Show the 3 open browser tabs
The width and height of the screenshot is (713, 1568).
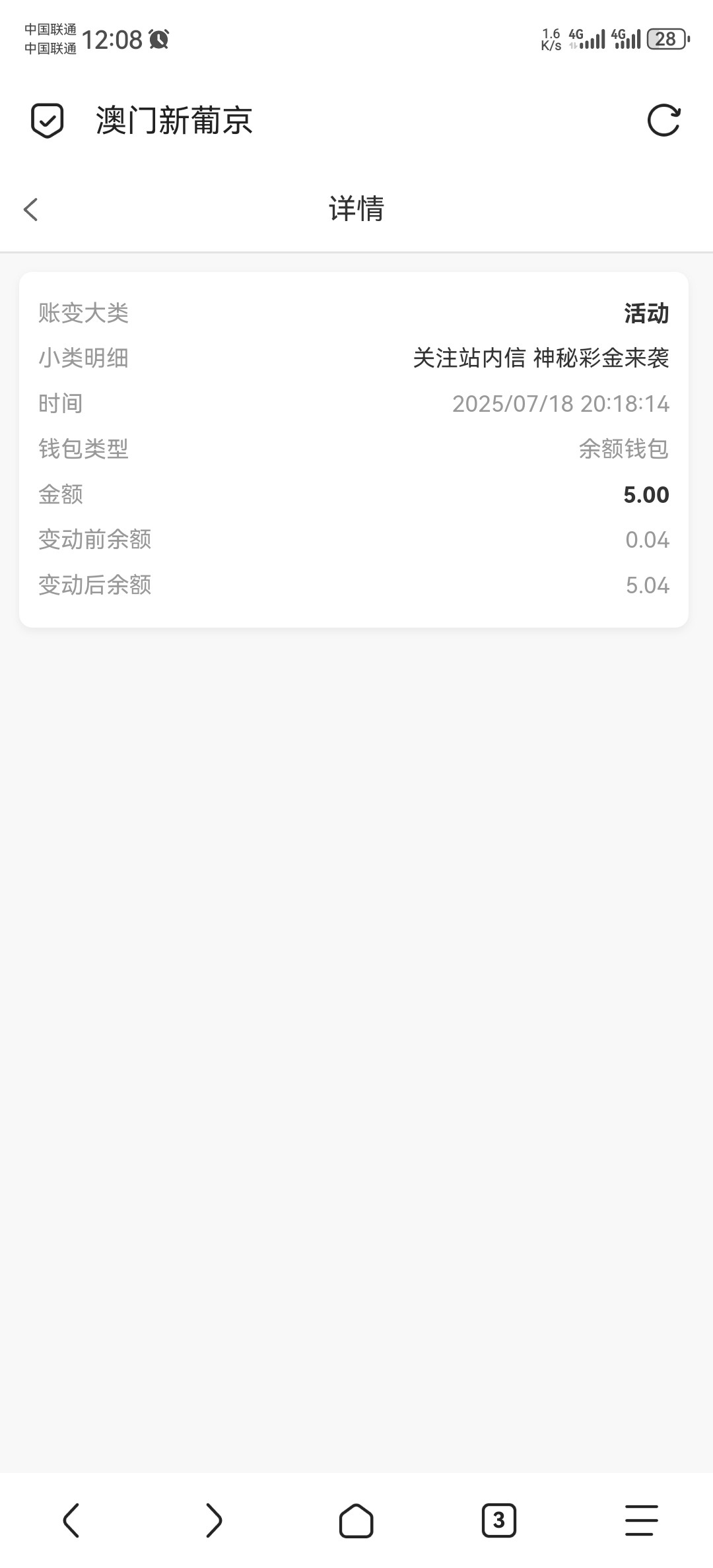point(498,1520)
